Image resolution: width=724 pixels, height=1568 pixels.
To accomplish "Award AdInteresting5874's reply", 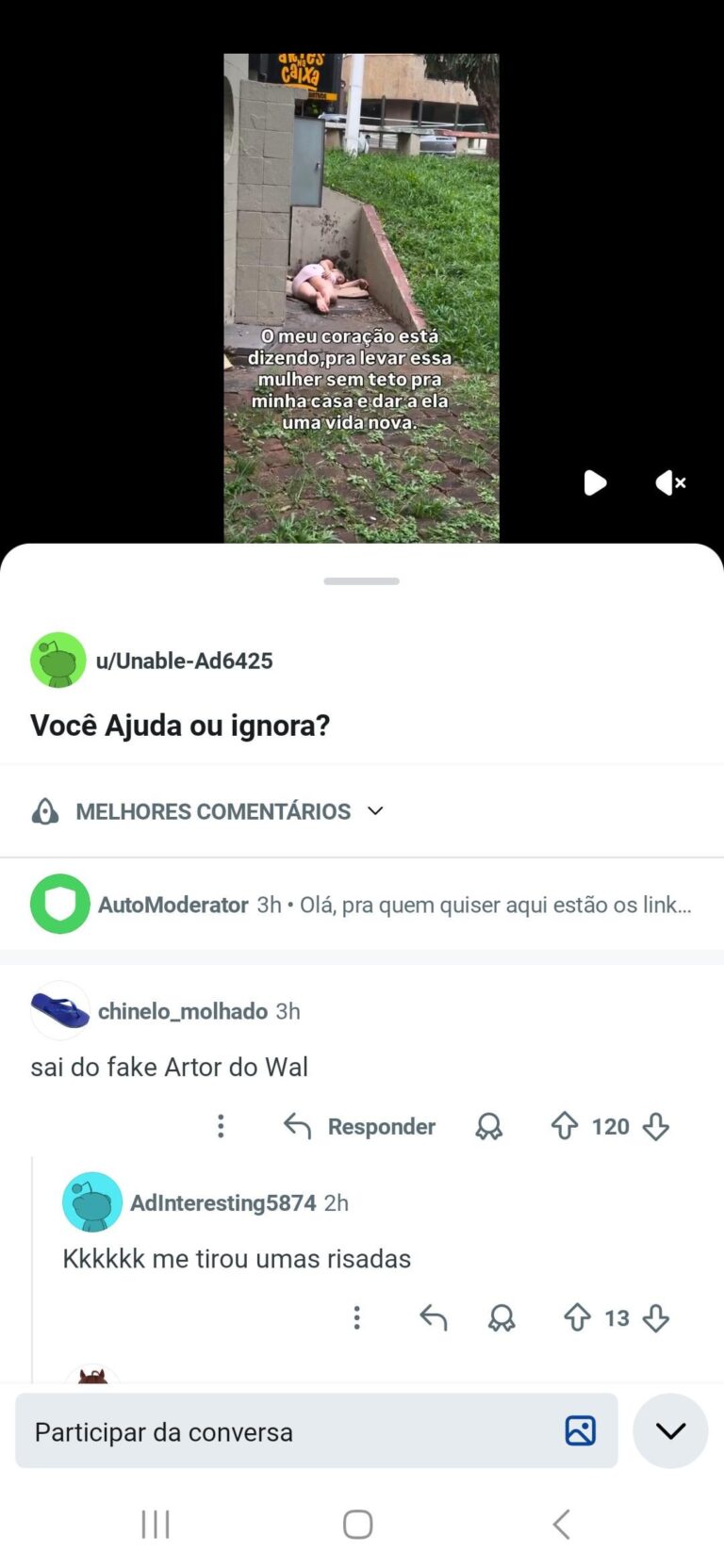I will click(502, 1317).
